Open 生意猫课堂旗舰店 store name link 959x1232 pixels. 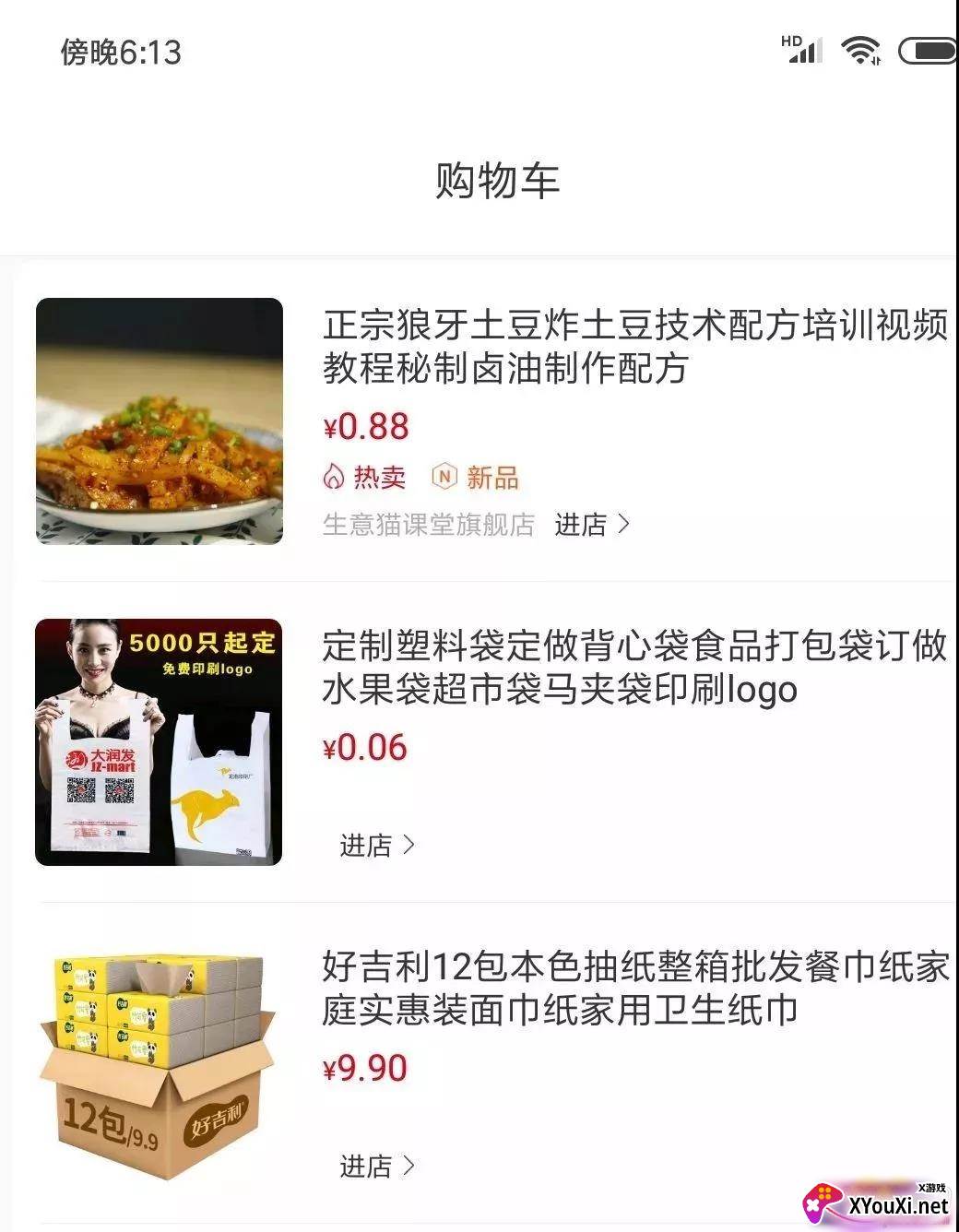(x=429, y=524)
